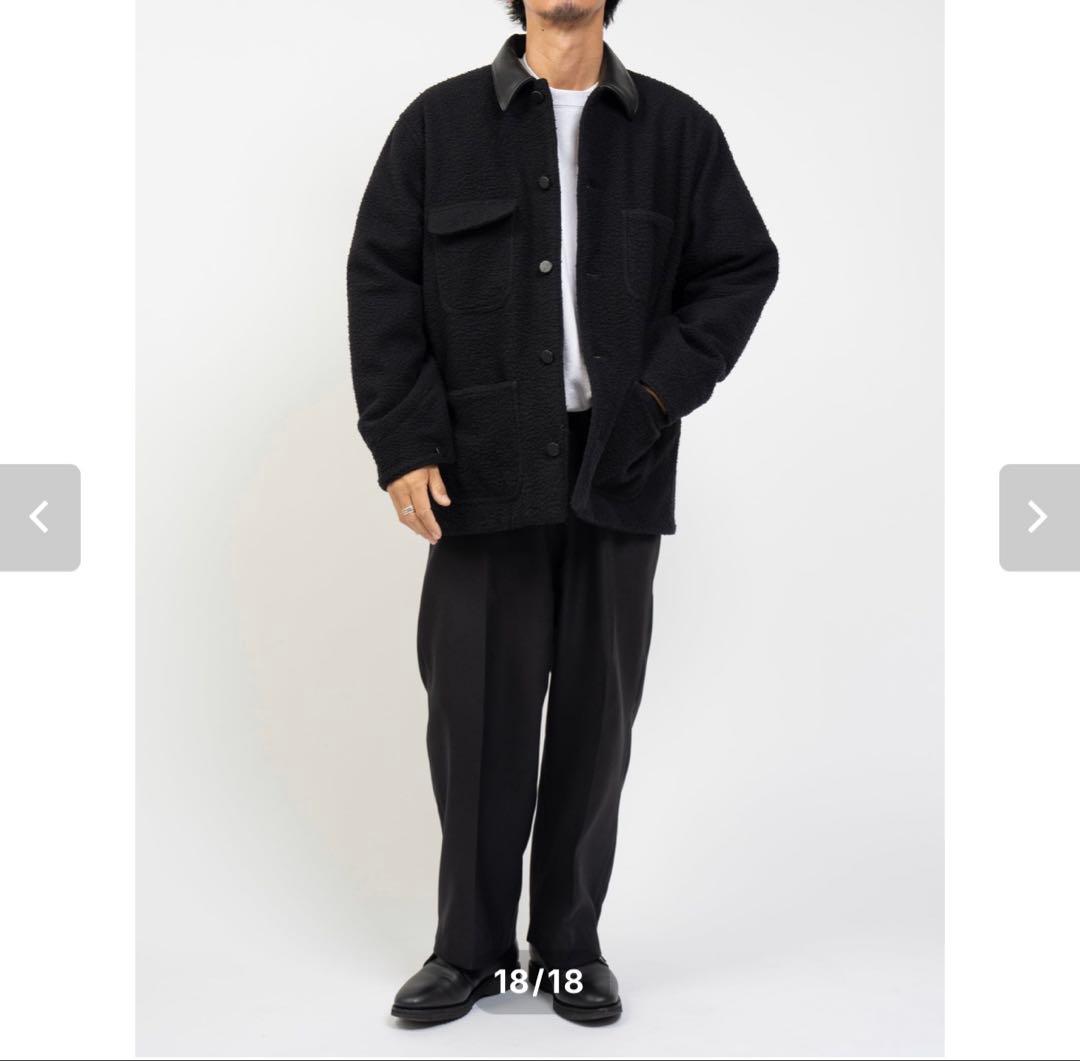Go to the previous product photo
Viewport: 1080px width, 1061px height.
[40, 517]
